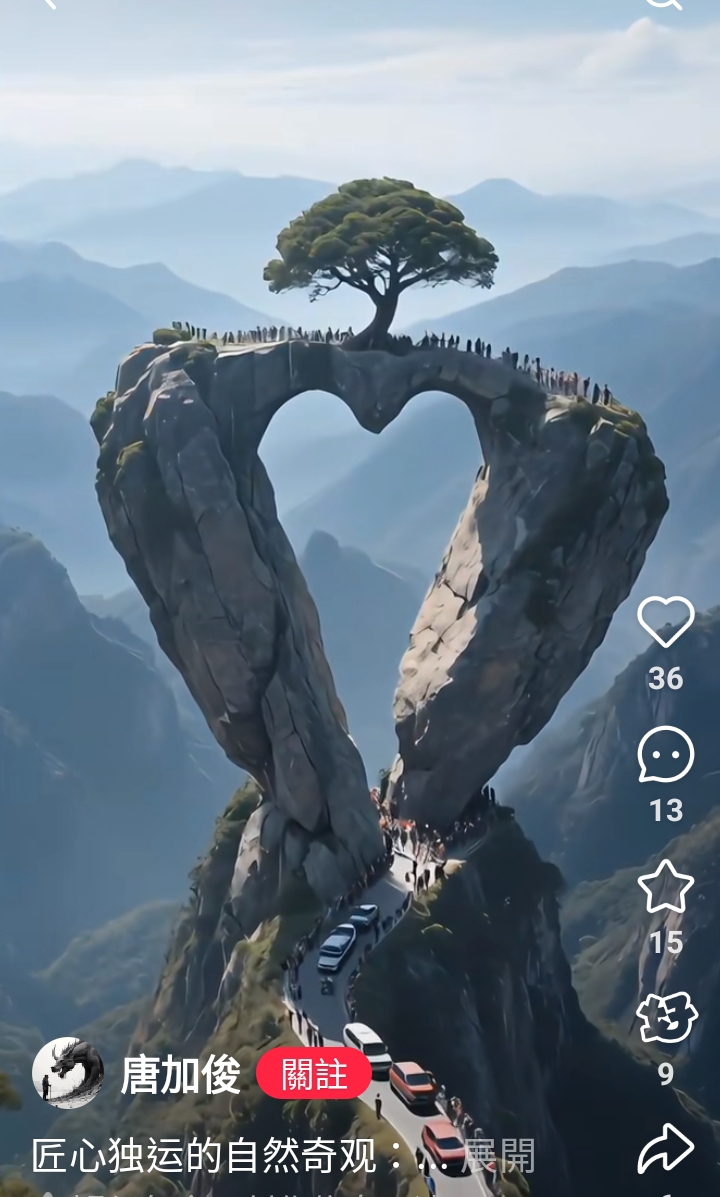Viewport: 720px width, 1197px height.
Task: Tap the 好 reaction icon
Action: click(x=667, y=1018)
